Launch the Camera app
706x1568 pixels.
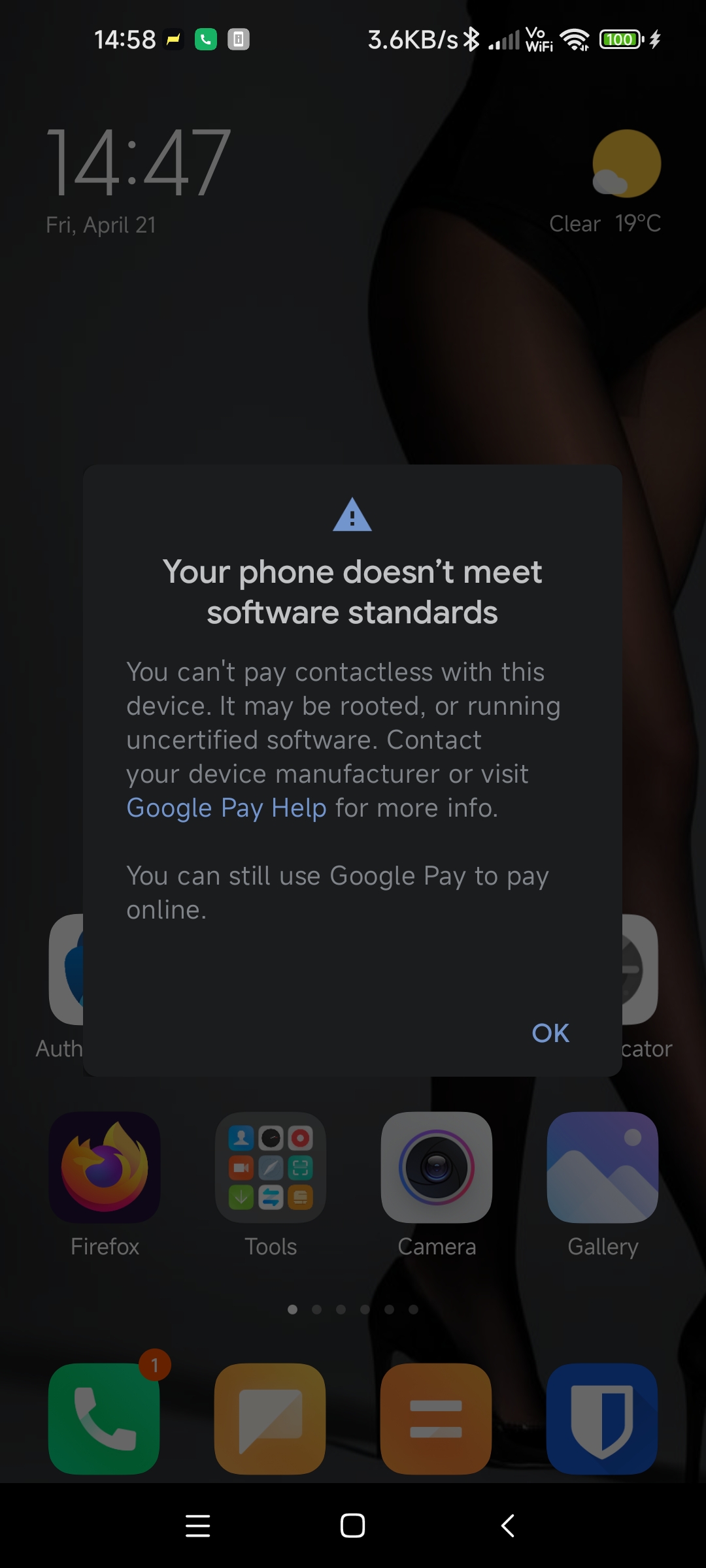click(437, 1168)
